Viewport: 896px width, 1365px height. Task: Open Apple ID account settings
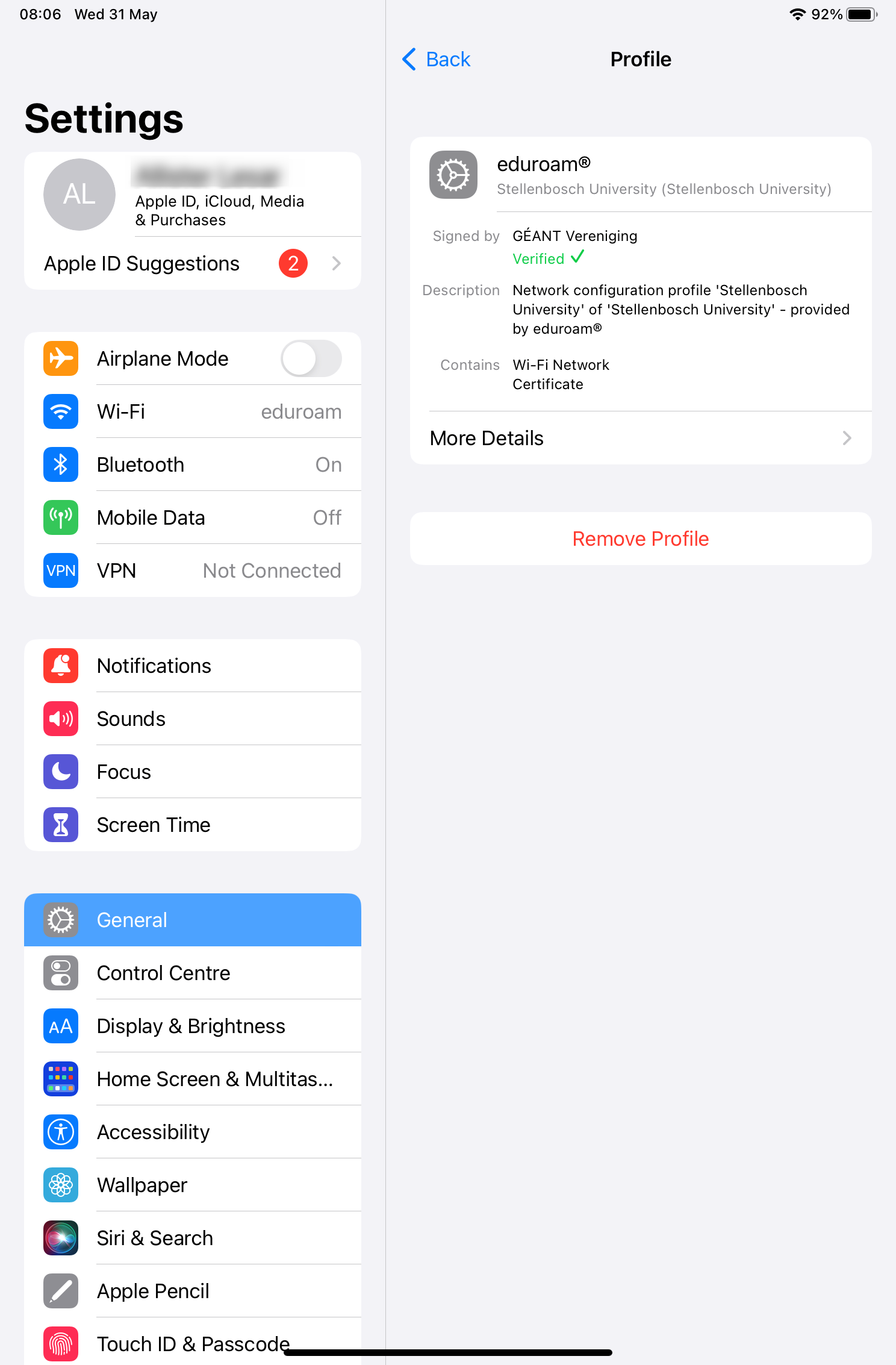coord(193,195)
